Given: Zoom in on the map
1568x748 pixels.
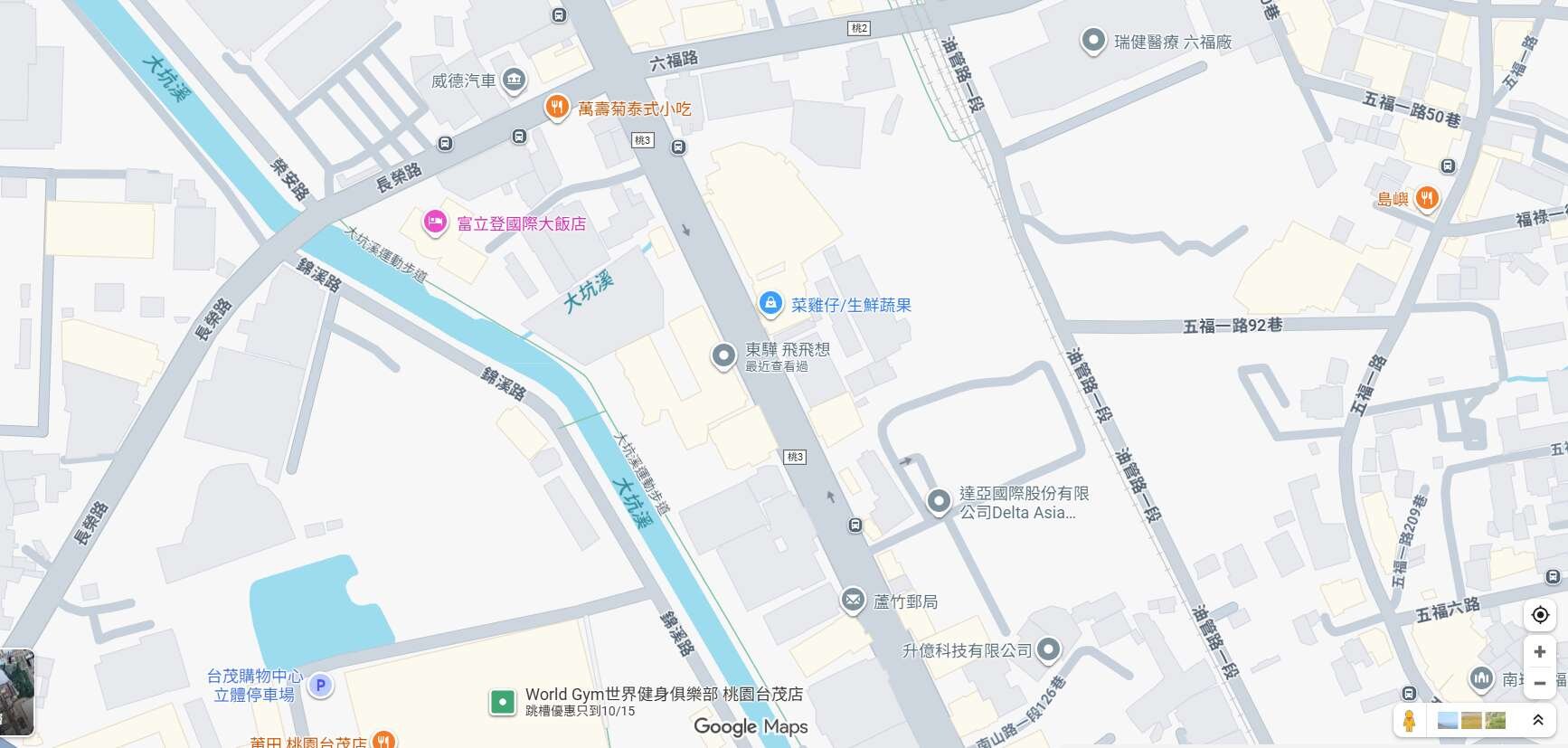Looking at the screenshot, I should click(x=1539, y=652).
